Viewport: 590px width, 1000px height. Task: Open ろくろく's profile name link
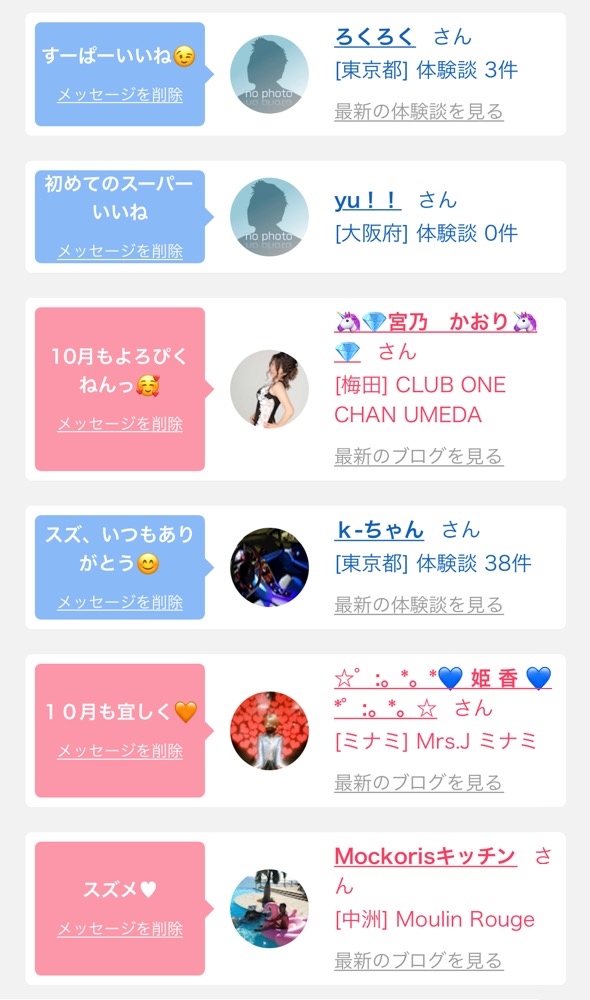375,37
